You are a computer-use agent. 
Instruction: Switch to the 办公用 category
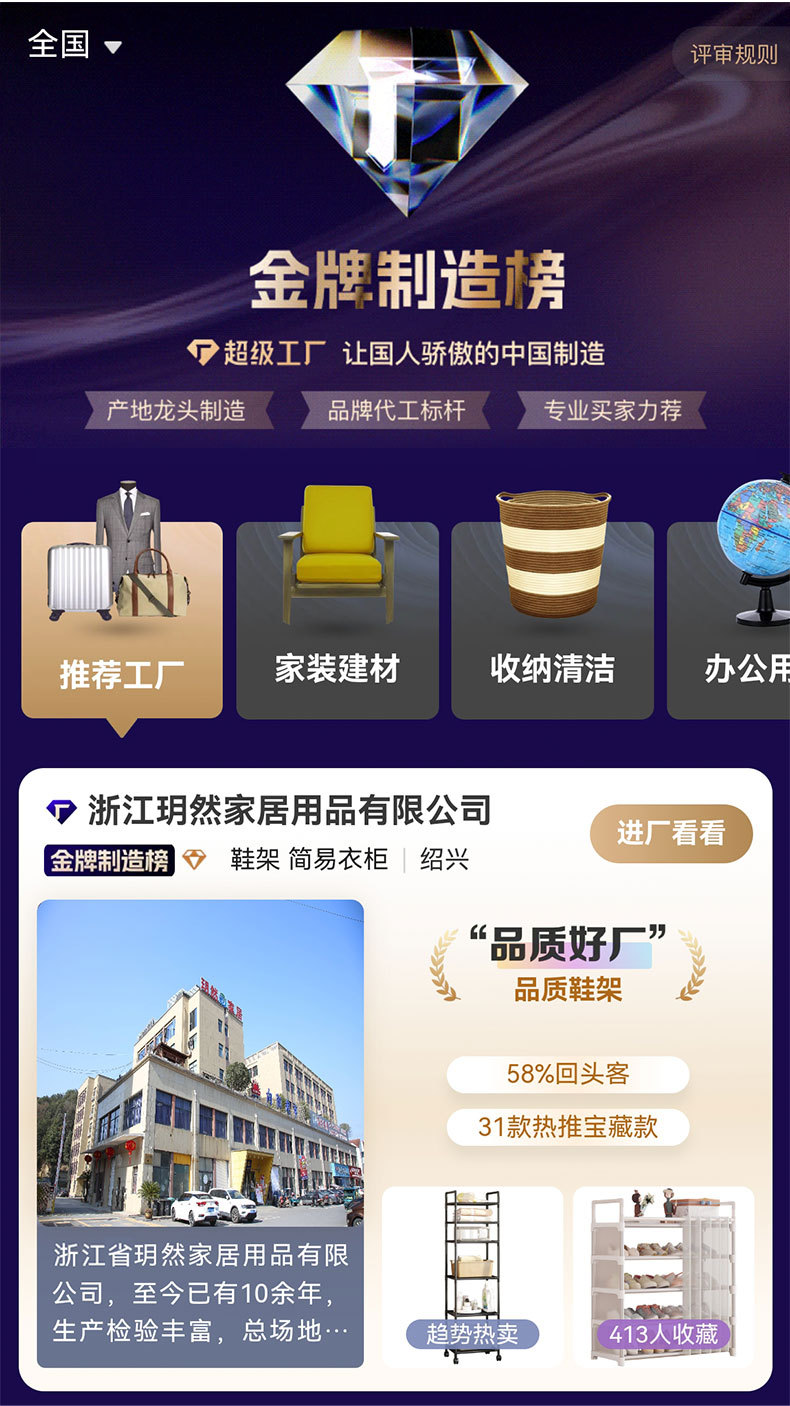click(729, 620)
